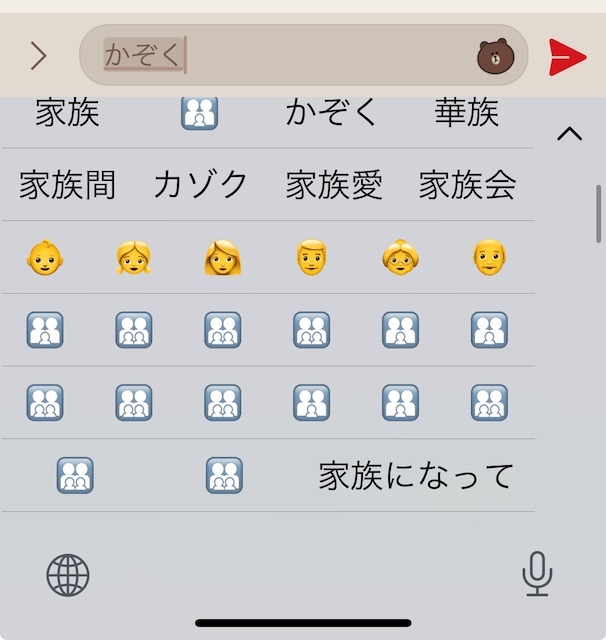Select the 家族愛 suggestion
Image resolution: width=606 pixels, height=640 pixels.
pyautogui.click(x=334, y=185)
